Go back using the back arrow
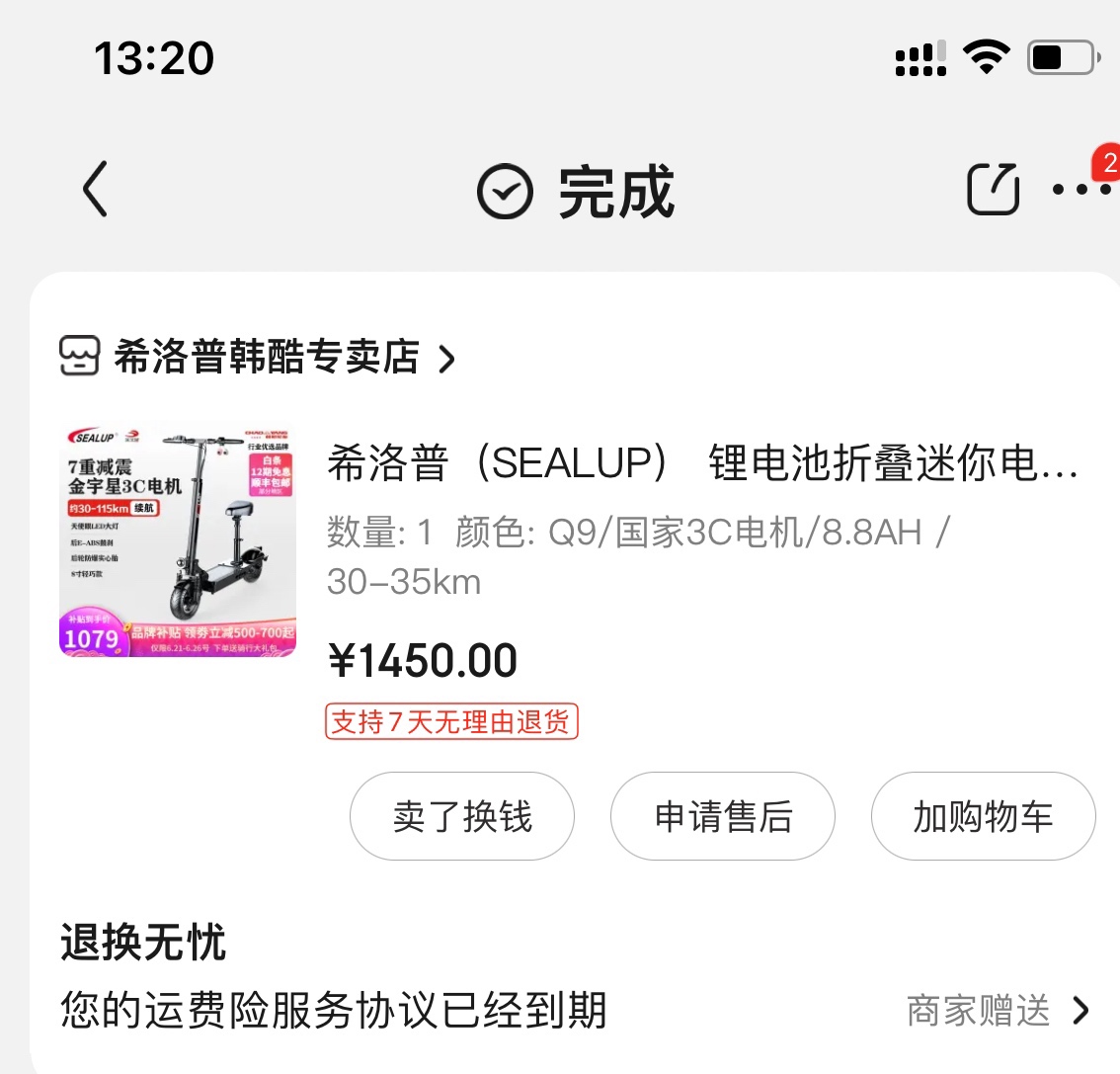This screenshot has height=1074, width=1120. (96, 190)
